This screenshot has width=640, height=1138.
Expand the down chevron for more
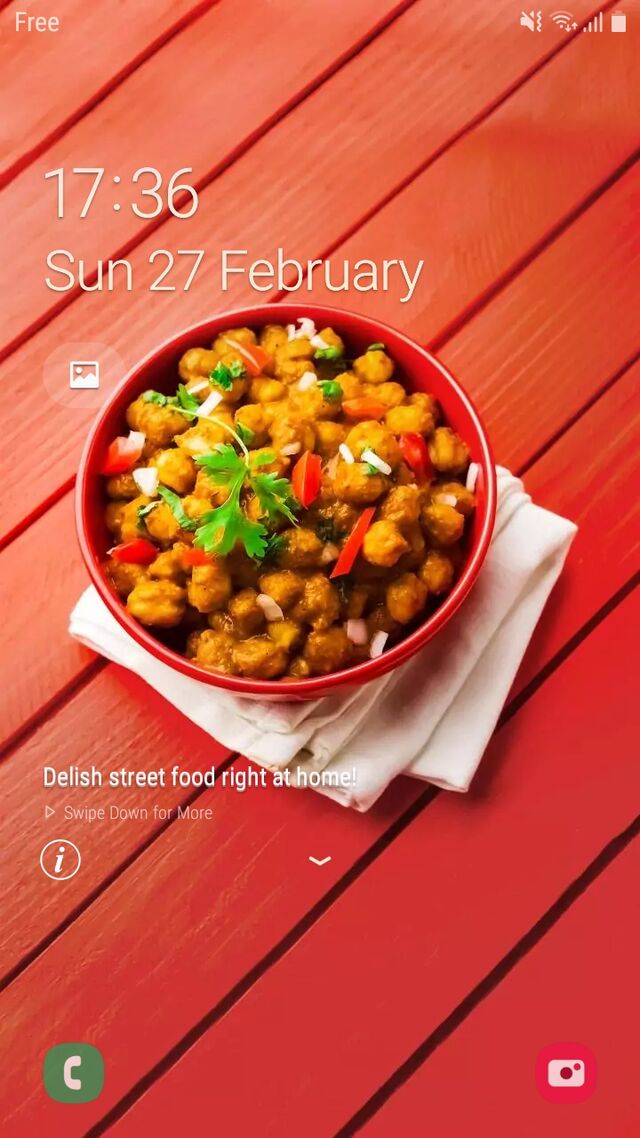coord(320,860)
